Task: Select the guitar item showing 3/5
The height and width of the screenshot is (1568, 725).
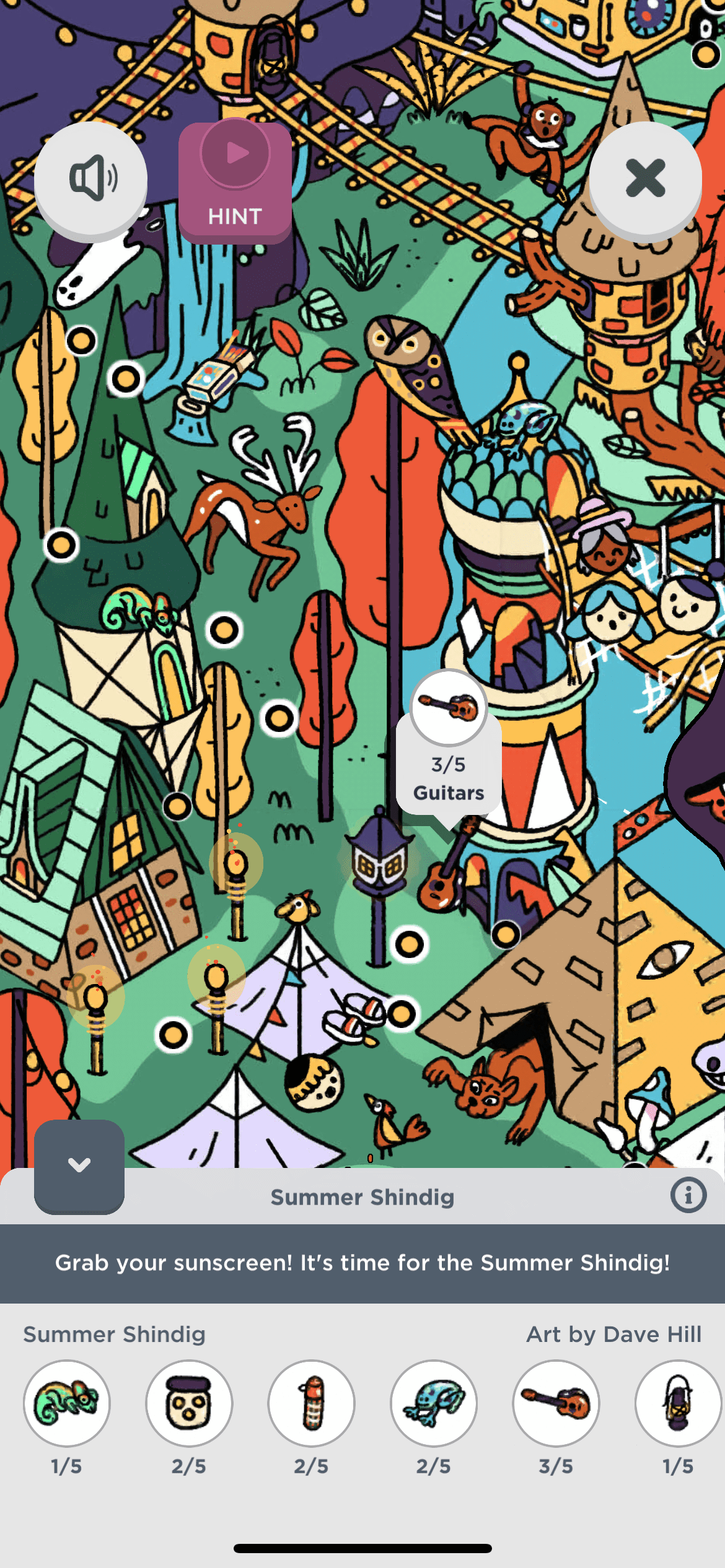Action: [556, 1403]
